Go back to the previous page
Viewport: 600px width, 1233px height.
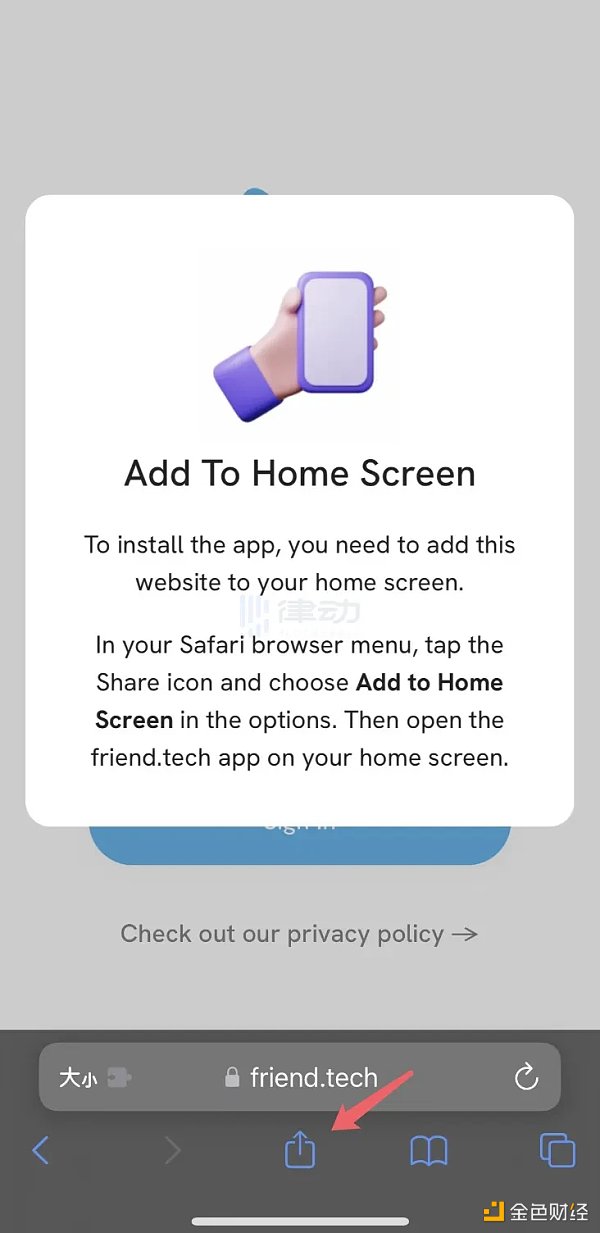point(41,1150)
